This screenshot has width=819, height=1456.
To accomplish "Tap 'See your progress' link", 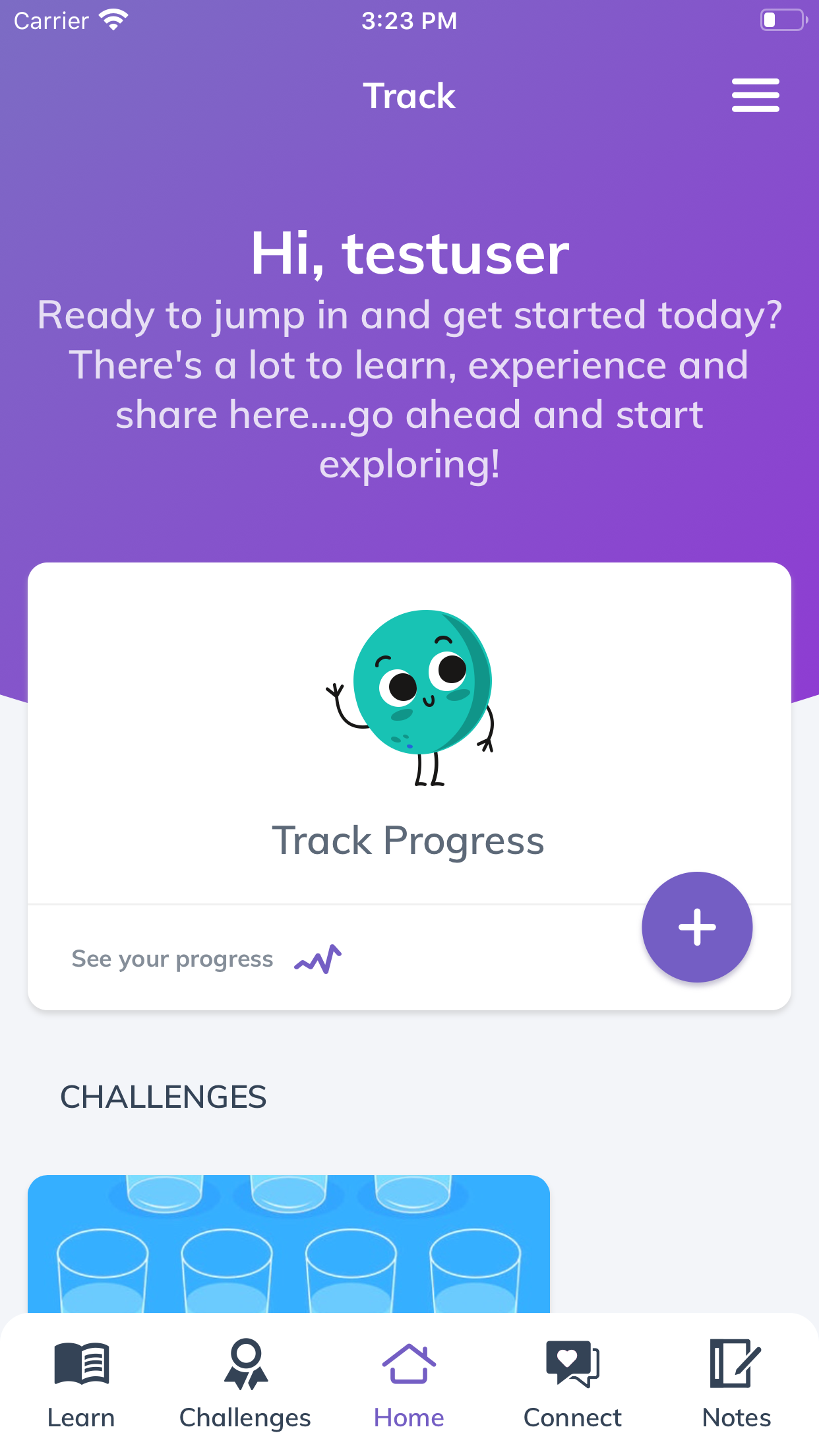I will [172, 959].
